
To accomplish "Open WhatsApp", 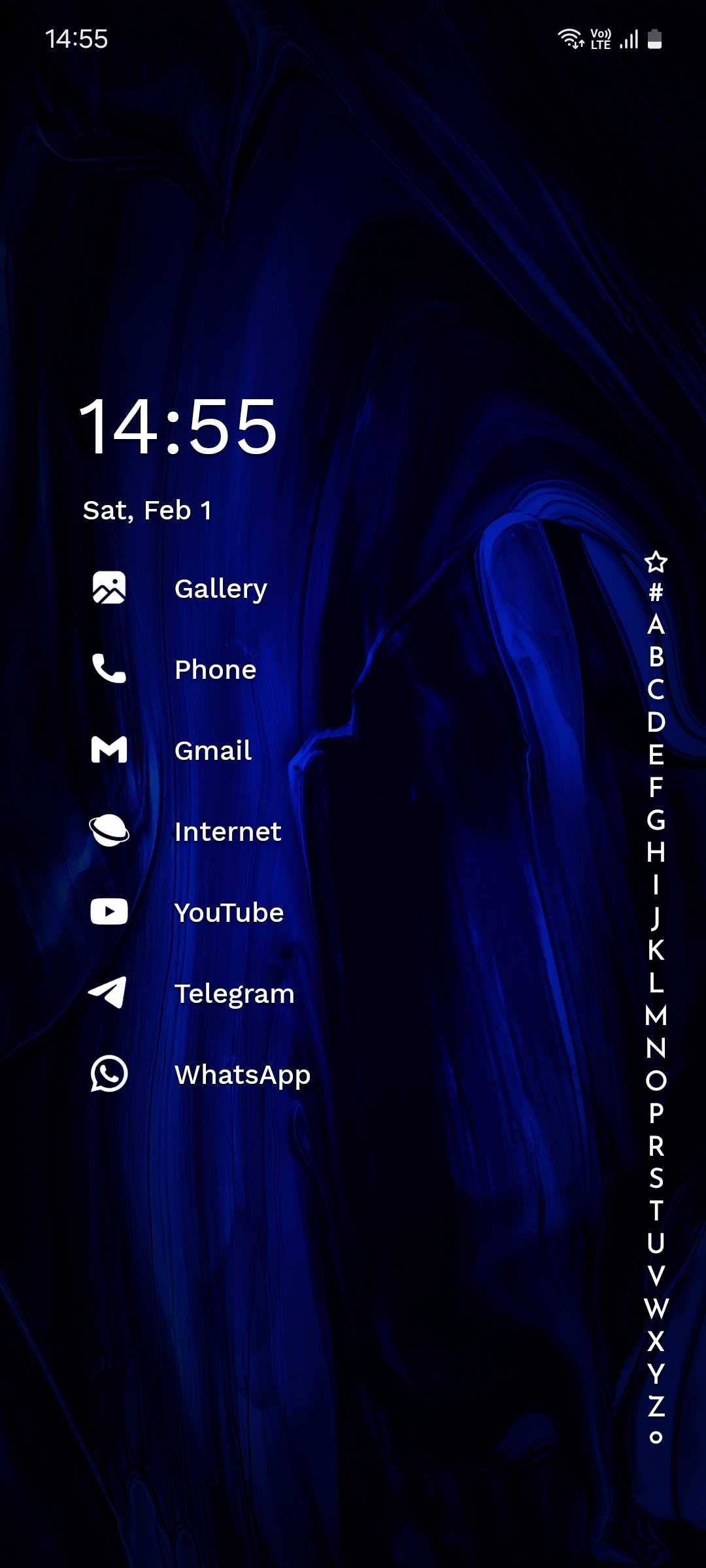I will tap(242, 1074).
